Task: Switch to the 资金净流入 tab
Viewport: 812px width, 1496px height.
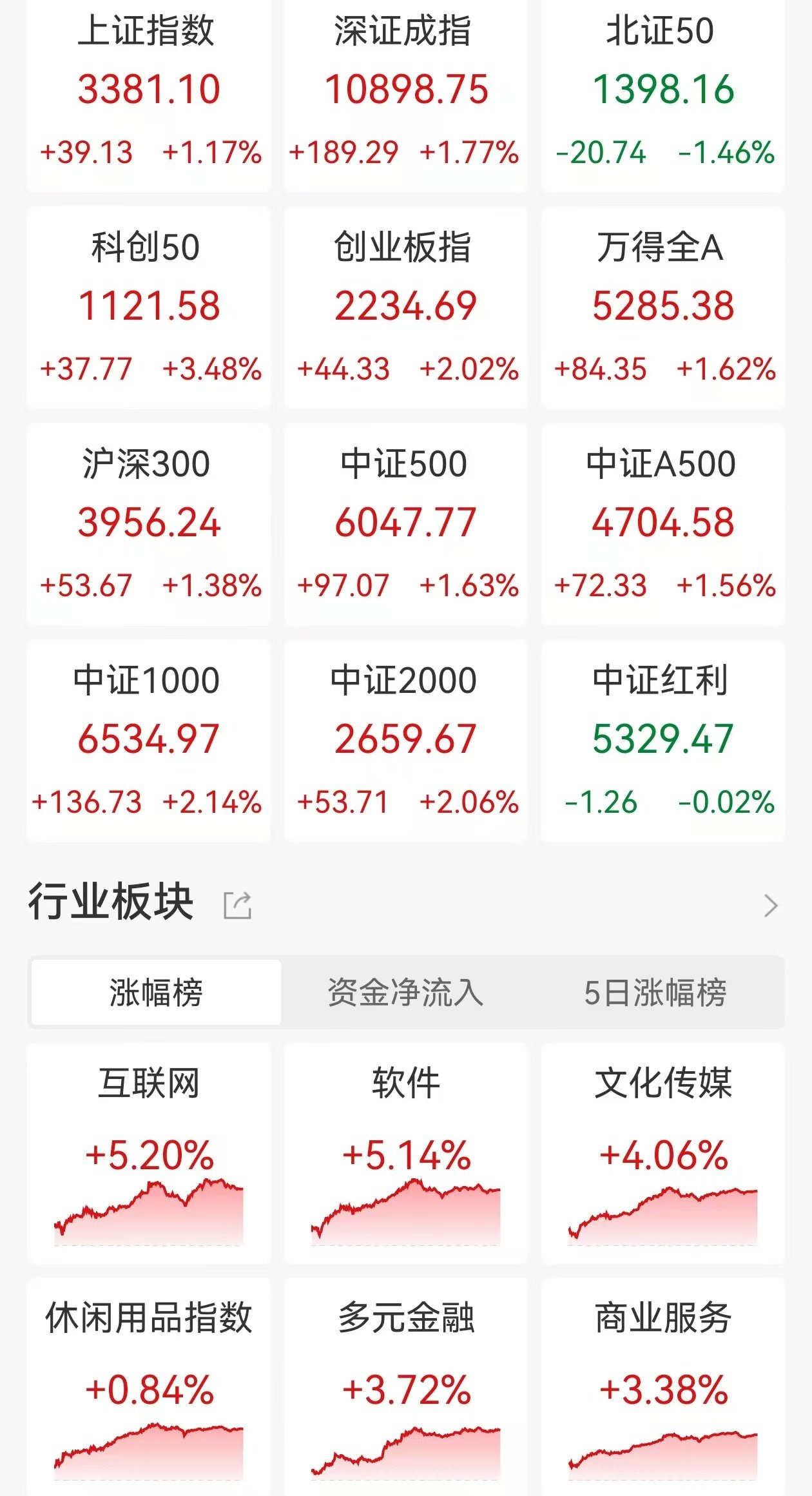Action: pos(406,992)
